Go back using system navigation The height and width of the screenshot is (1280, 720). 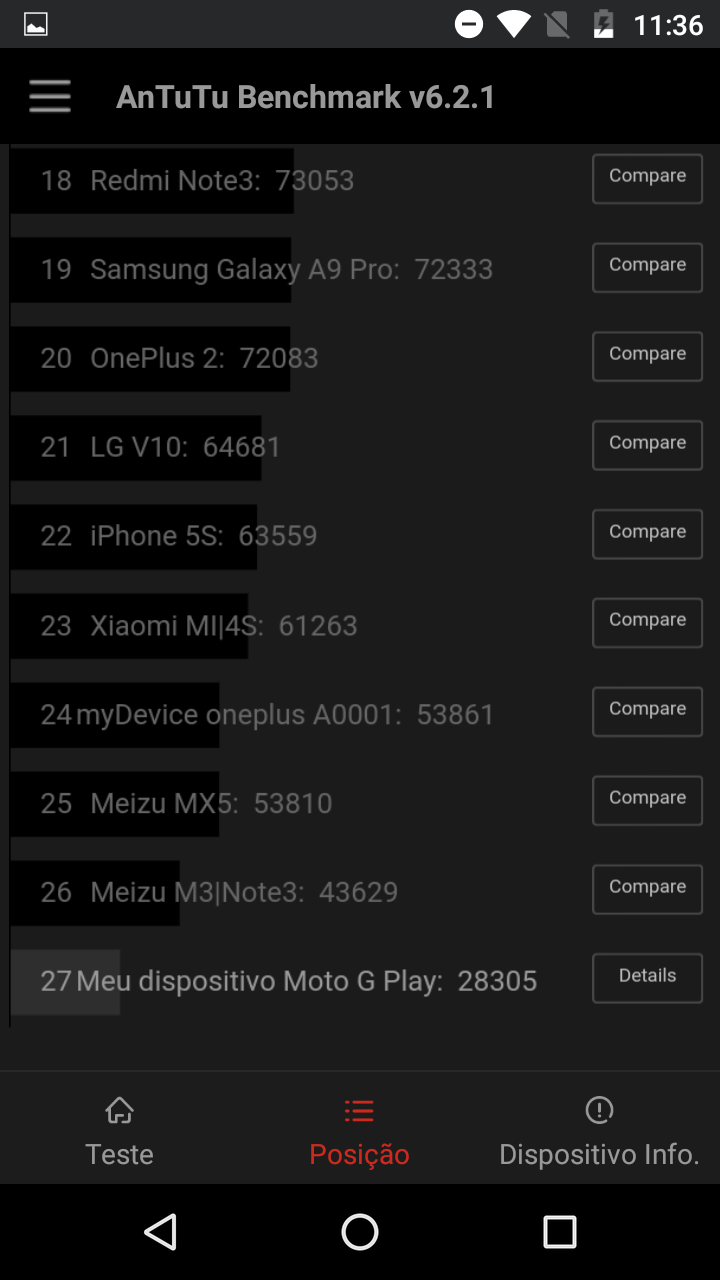point(160,1232)
